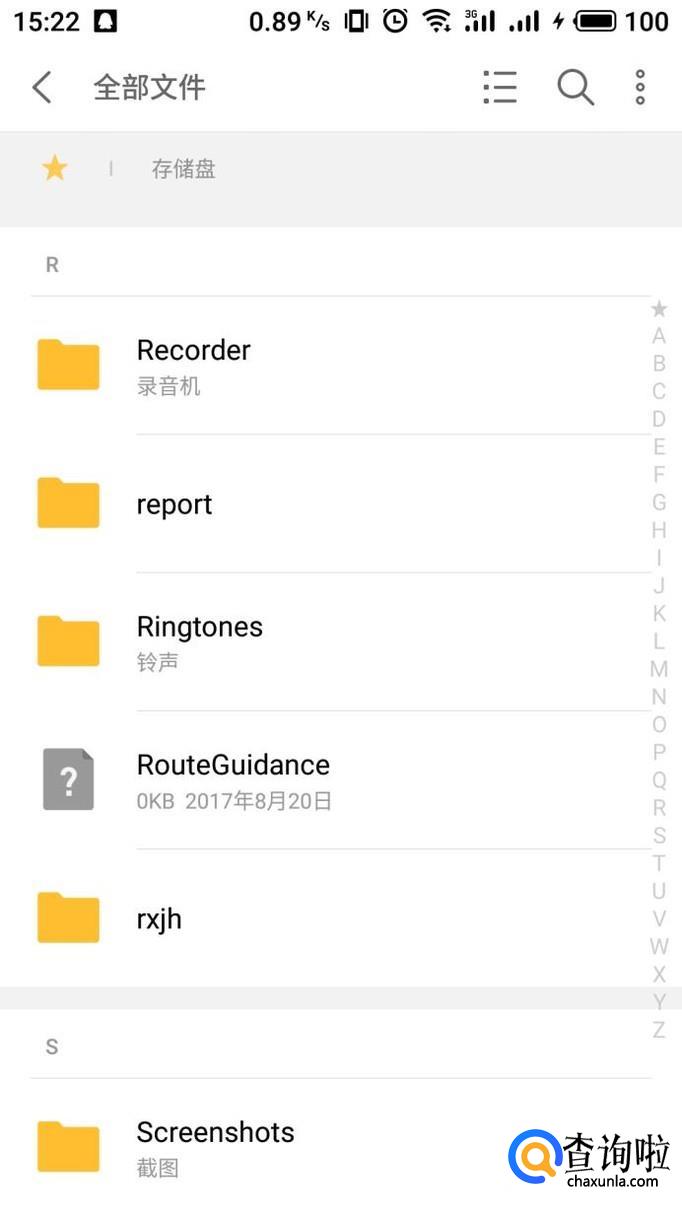Open the RouteGuidance file
This screenshot has height=1212, width=682.
tap(233, 779)
